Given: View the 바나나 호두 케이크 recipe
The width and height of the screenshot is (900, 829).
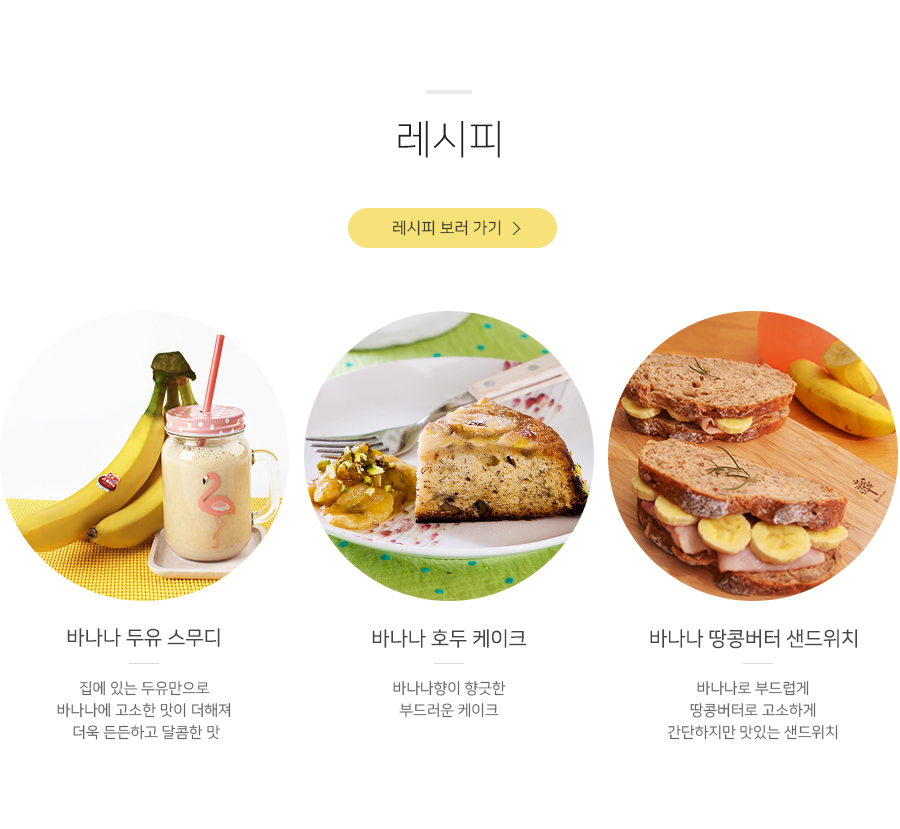Looking at the screenshot, I should 449,456.
